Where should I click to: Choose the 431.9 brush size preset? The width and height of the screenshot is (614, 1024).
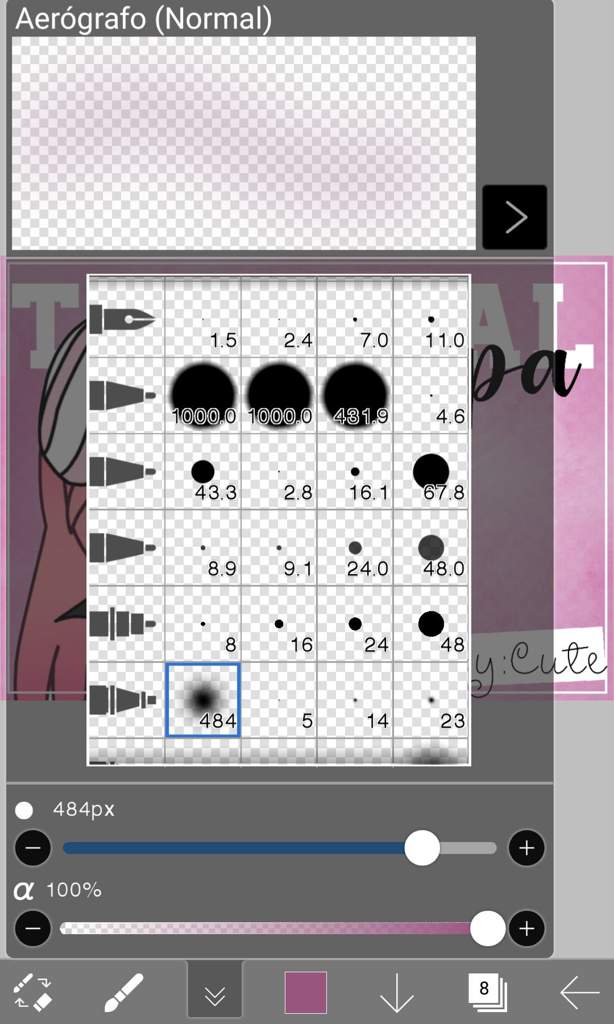pos(355,394)
